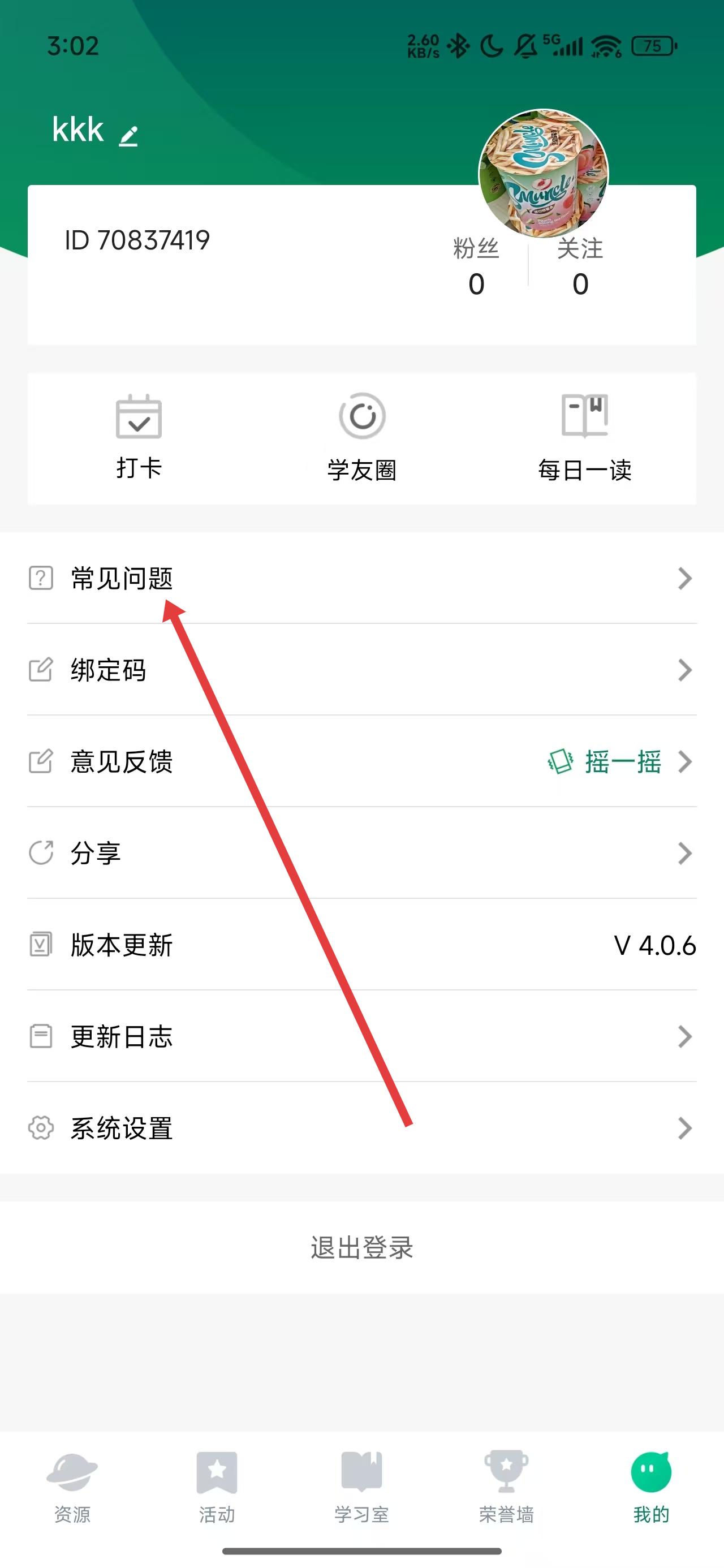This screenshot has width=724, height=1568.
Task: Open 更新日志 changelog
Action: (x=361, y=1036)
